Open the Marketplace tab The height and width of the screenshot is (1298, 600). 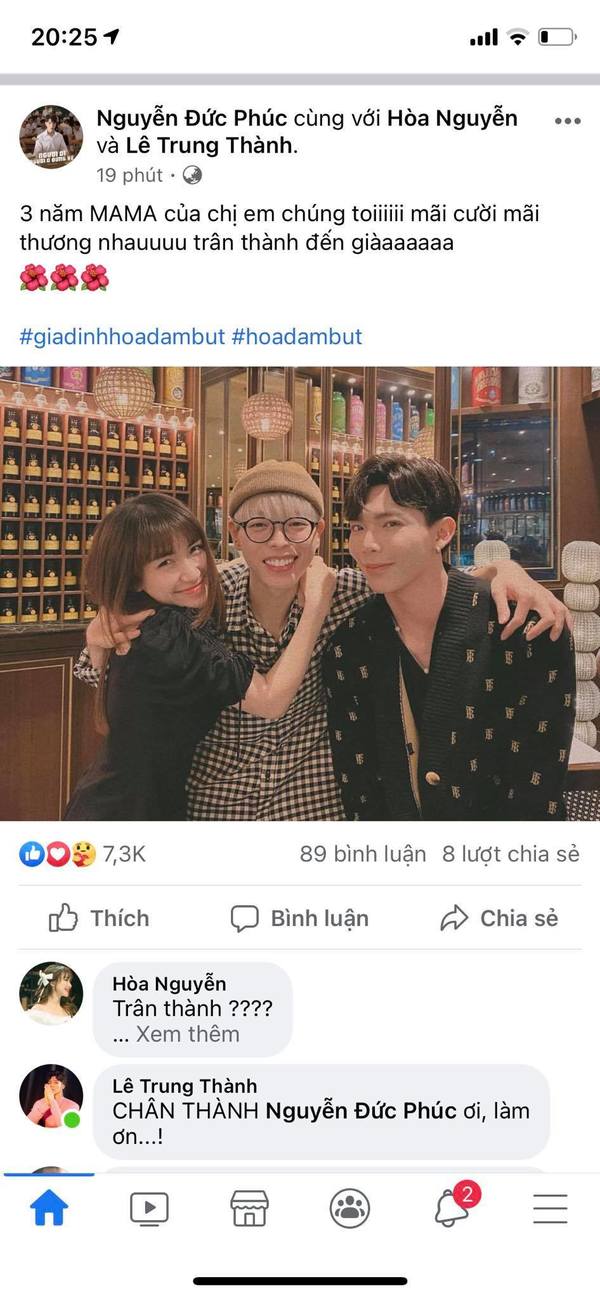(x=249, y=1208)
